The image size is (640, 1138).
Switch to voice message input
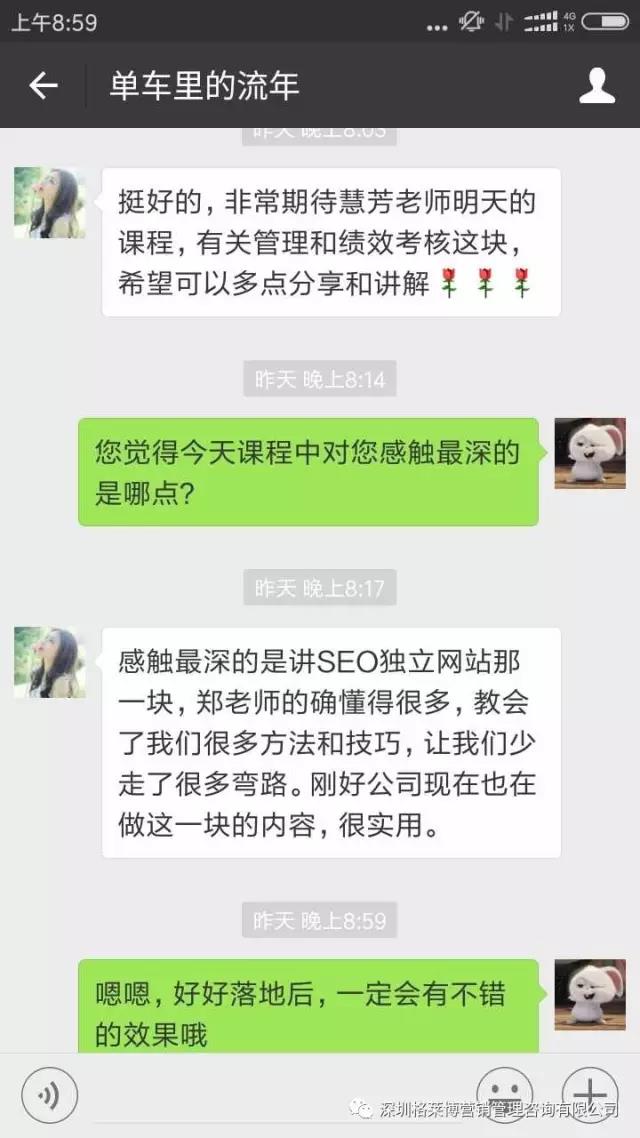(x=49, y=1095)
